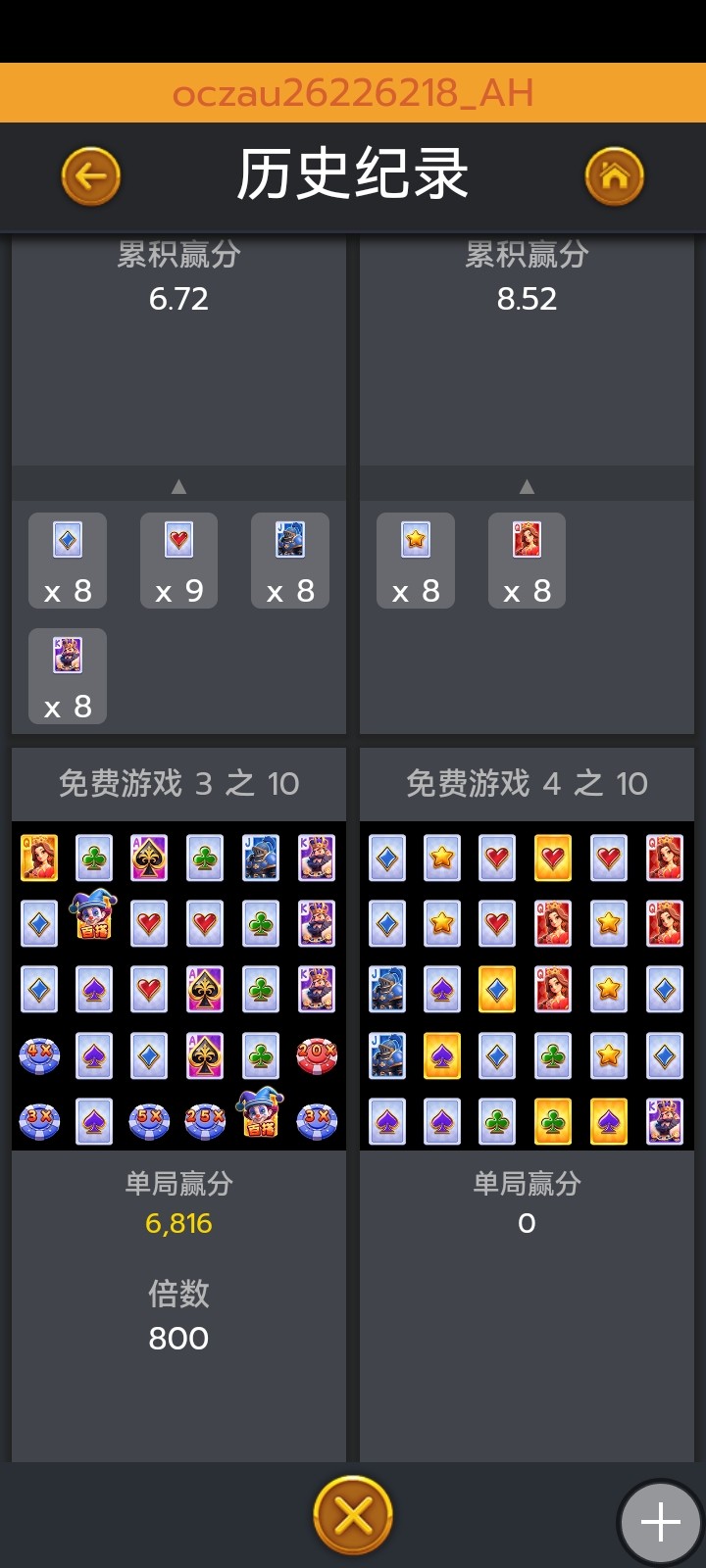Collapse win details above free game 4
The image size is (706, 1568).
tap(527, 486)
